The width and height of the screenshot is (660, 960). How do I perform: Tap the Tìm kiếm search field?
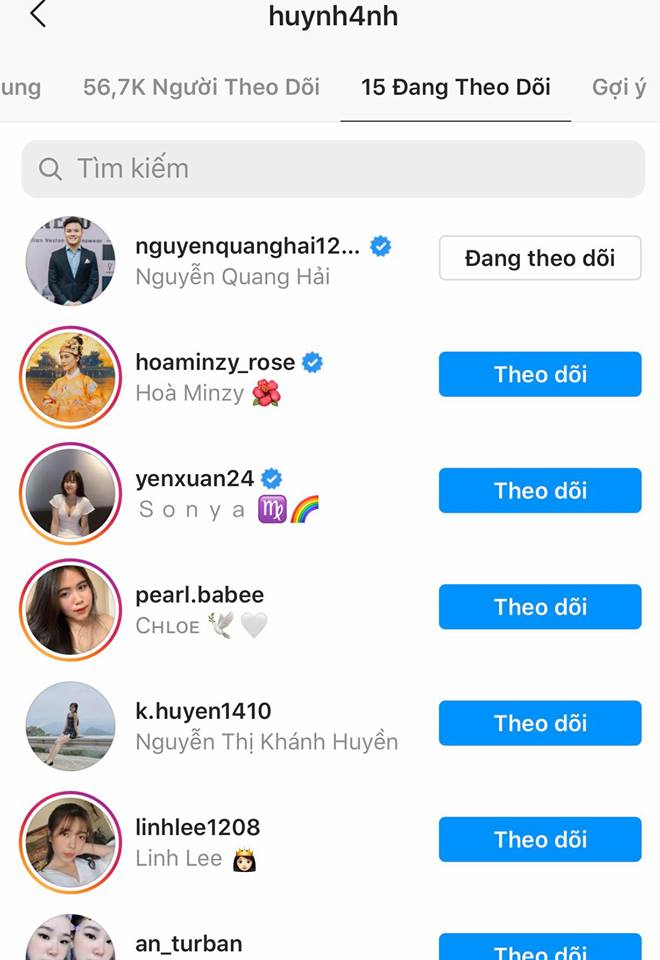[333, 168]
